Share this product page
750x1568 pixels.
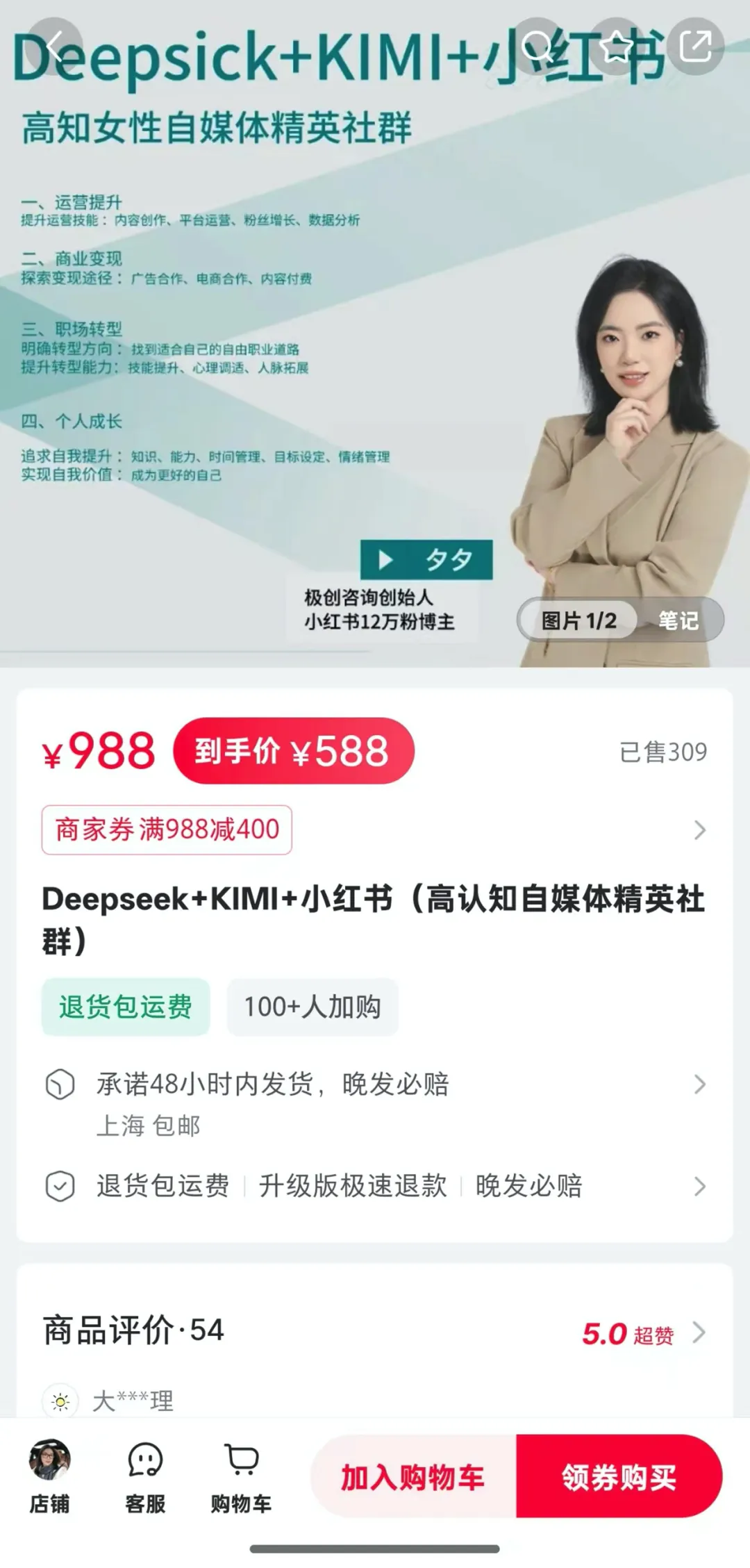pos(696,47)
